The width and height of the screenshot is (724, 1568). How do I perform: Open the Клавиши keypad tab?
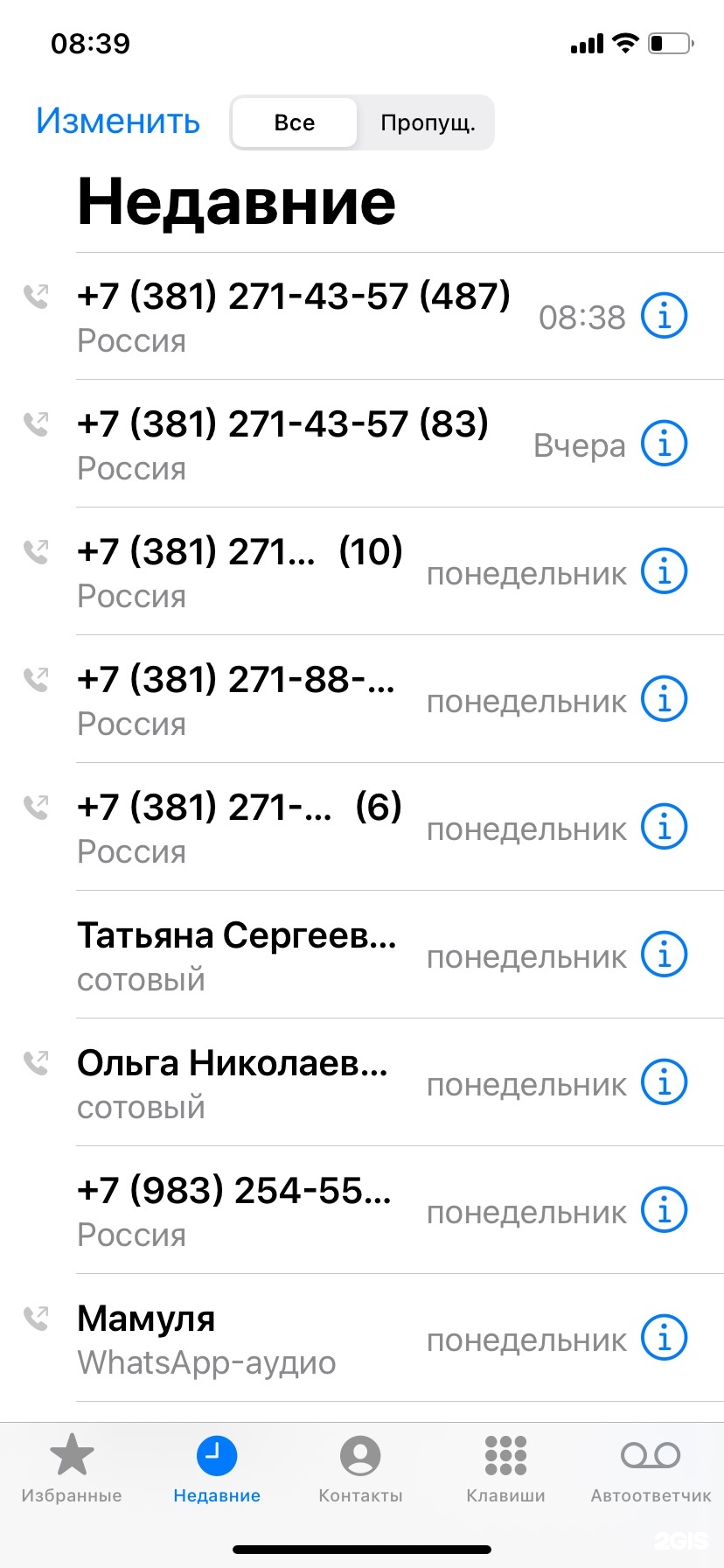coord(505,1469)
